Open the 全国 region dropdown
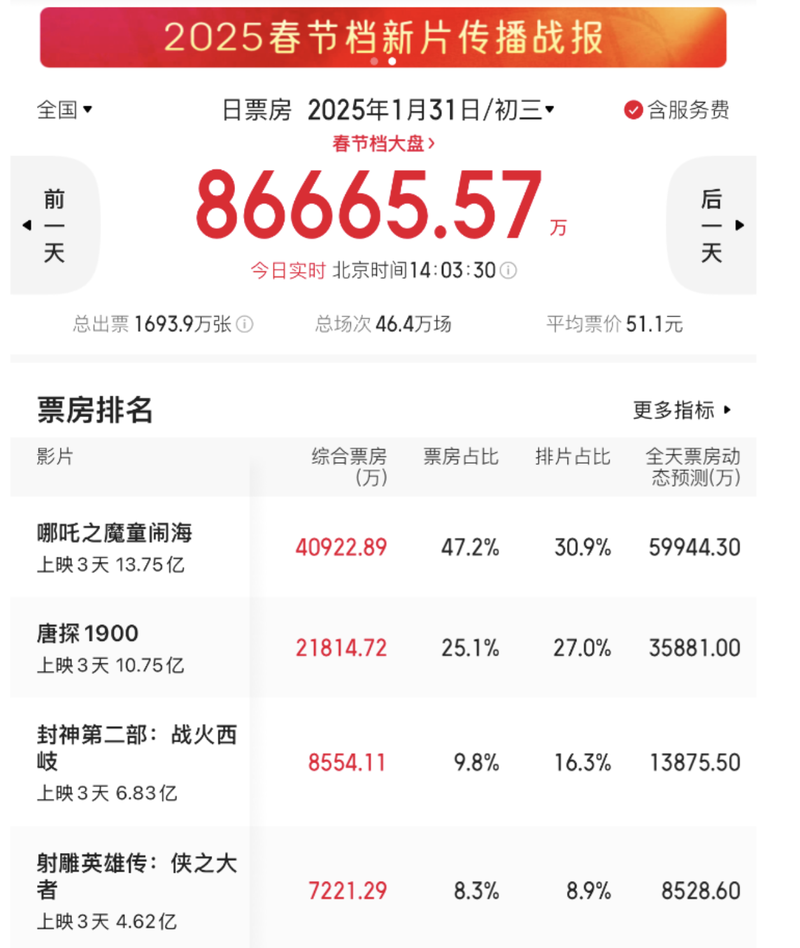Screen dimensions: 800x948 (64, 109)
